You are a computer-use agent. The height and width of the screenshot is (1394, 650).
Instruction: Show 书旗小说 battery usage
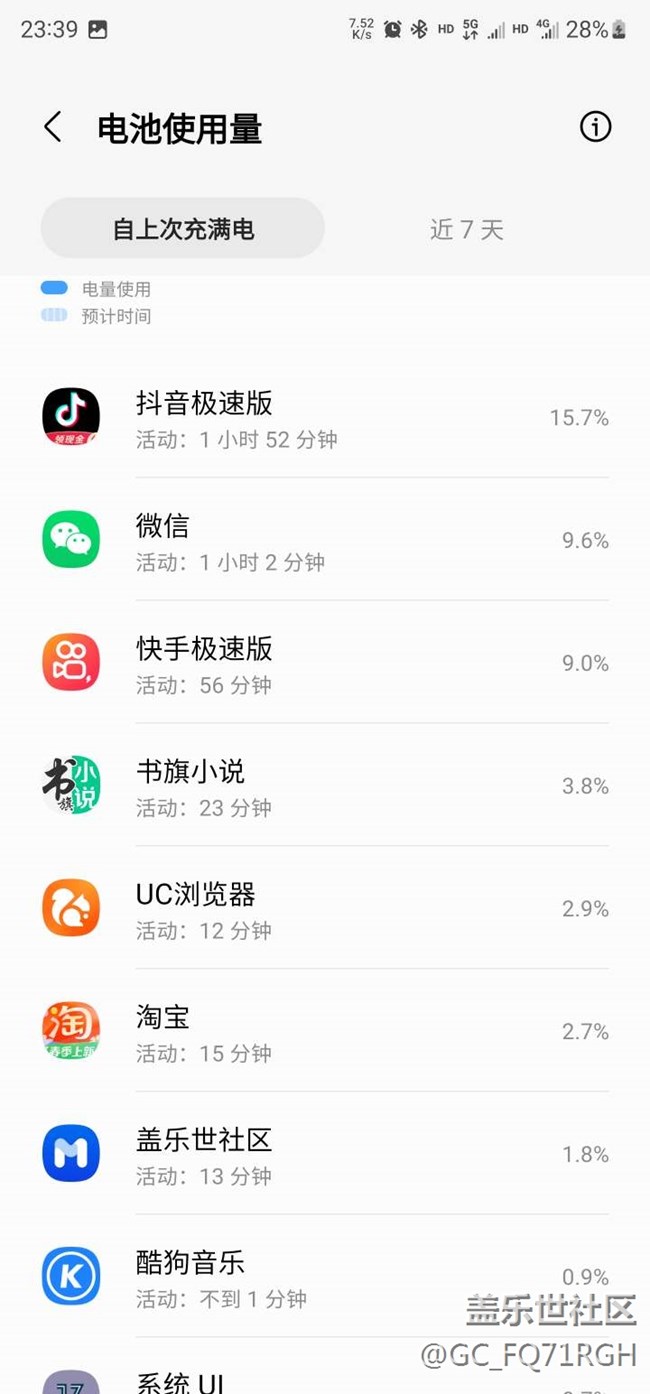[x=325, y=786]
